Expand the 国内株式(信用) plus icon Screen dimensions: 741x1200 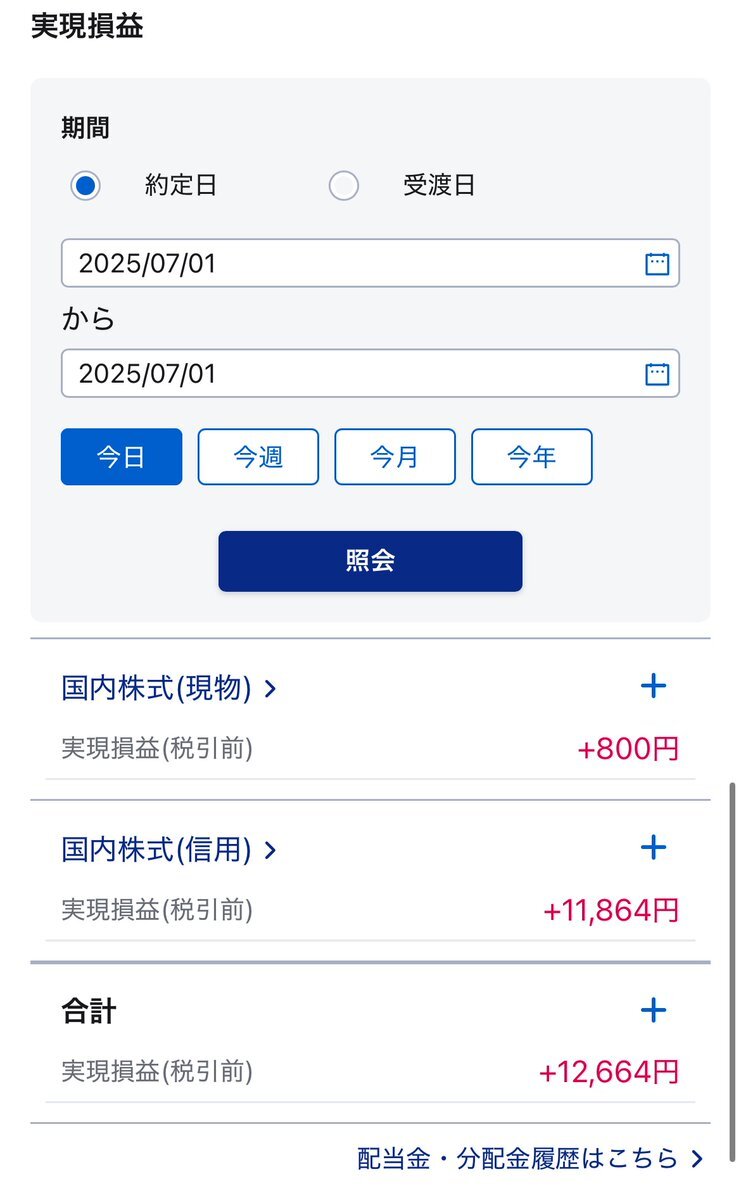pyautogui.click(x=653, y=848)
